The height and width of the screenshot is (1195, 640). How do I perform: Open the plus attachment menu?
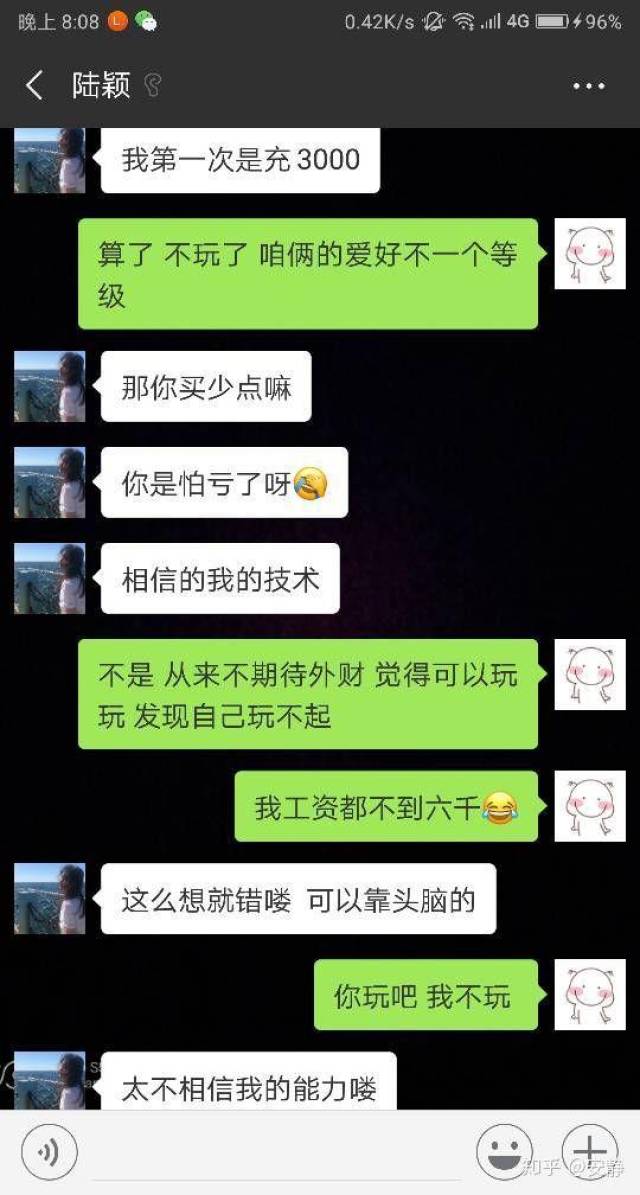click(x=590, y=1151)
